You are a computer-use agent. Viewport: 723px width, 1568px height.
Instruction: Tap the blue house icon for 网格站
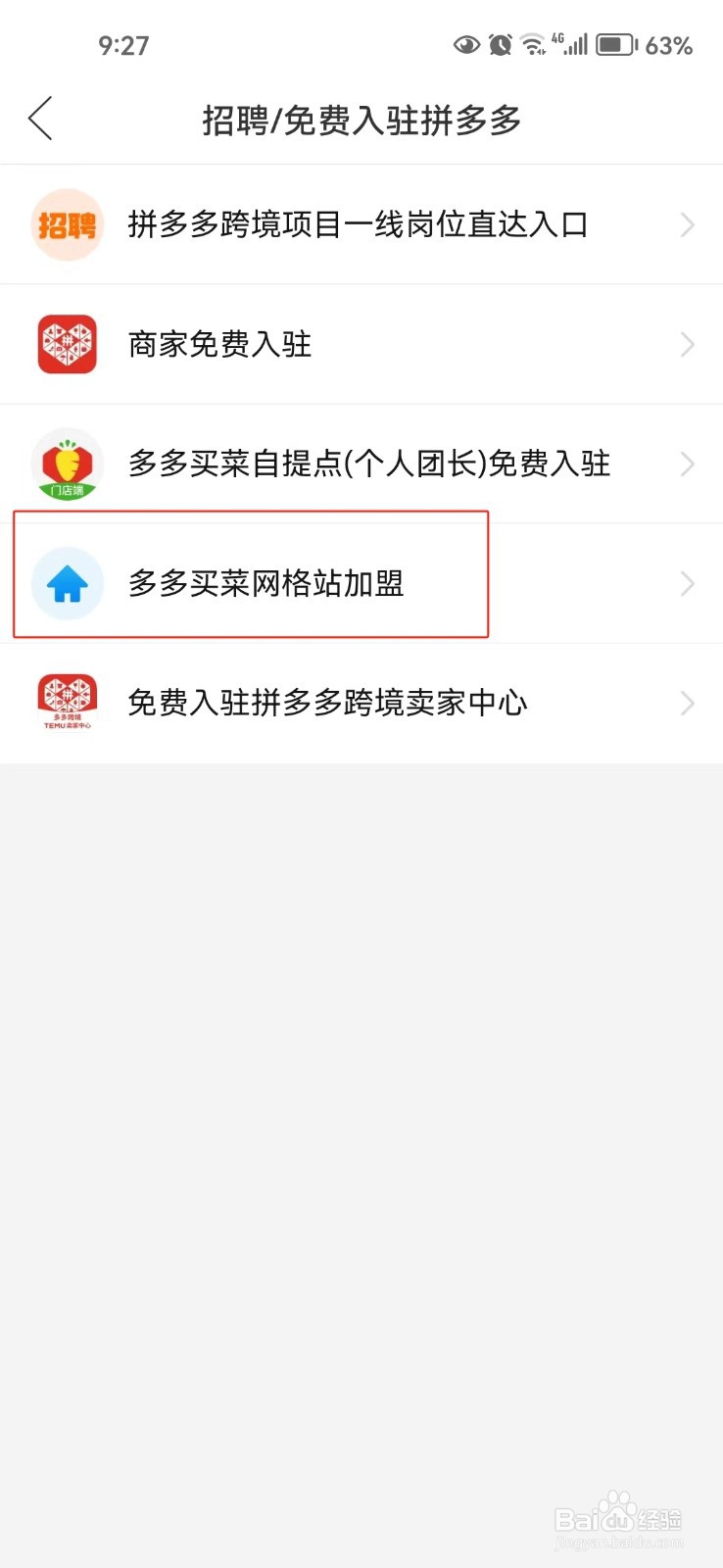tap(67, 583)
